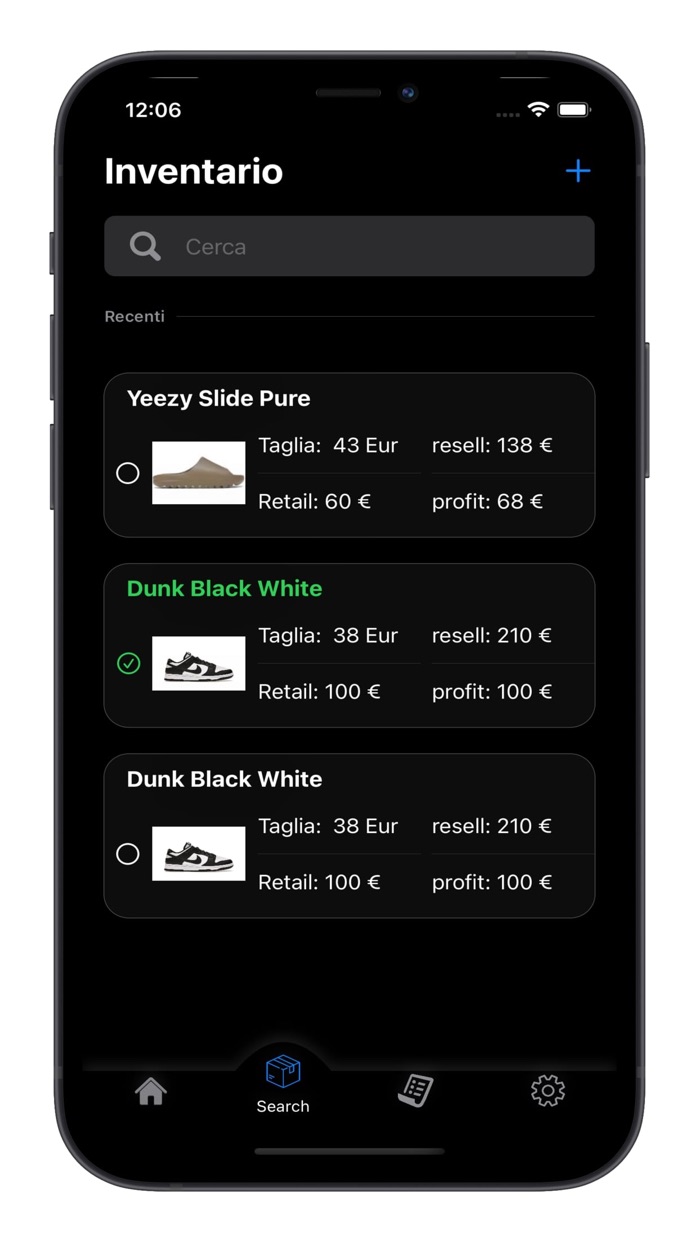The image size is (699, 1242).
Task: Select the circle on the Yeezy Slide Pure card
Action: tap(128, 473)
